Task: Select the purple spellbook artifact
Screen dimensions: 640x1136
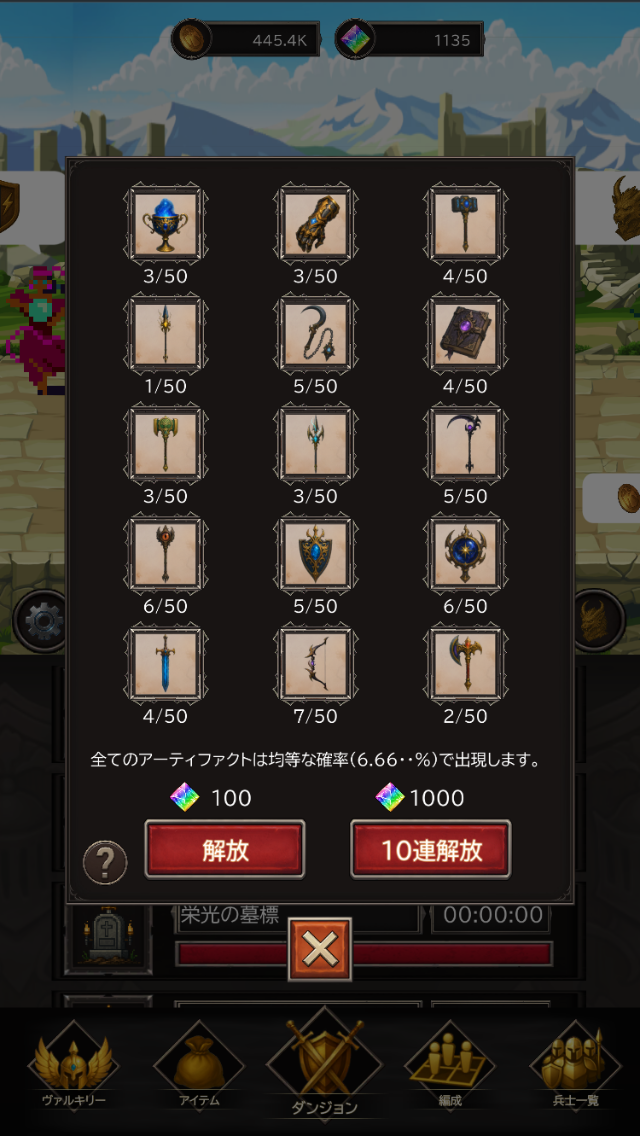Action: (x=466, y=333)
